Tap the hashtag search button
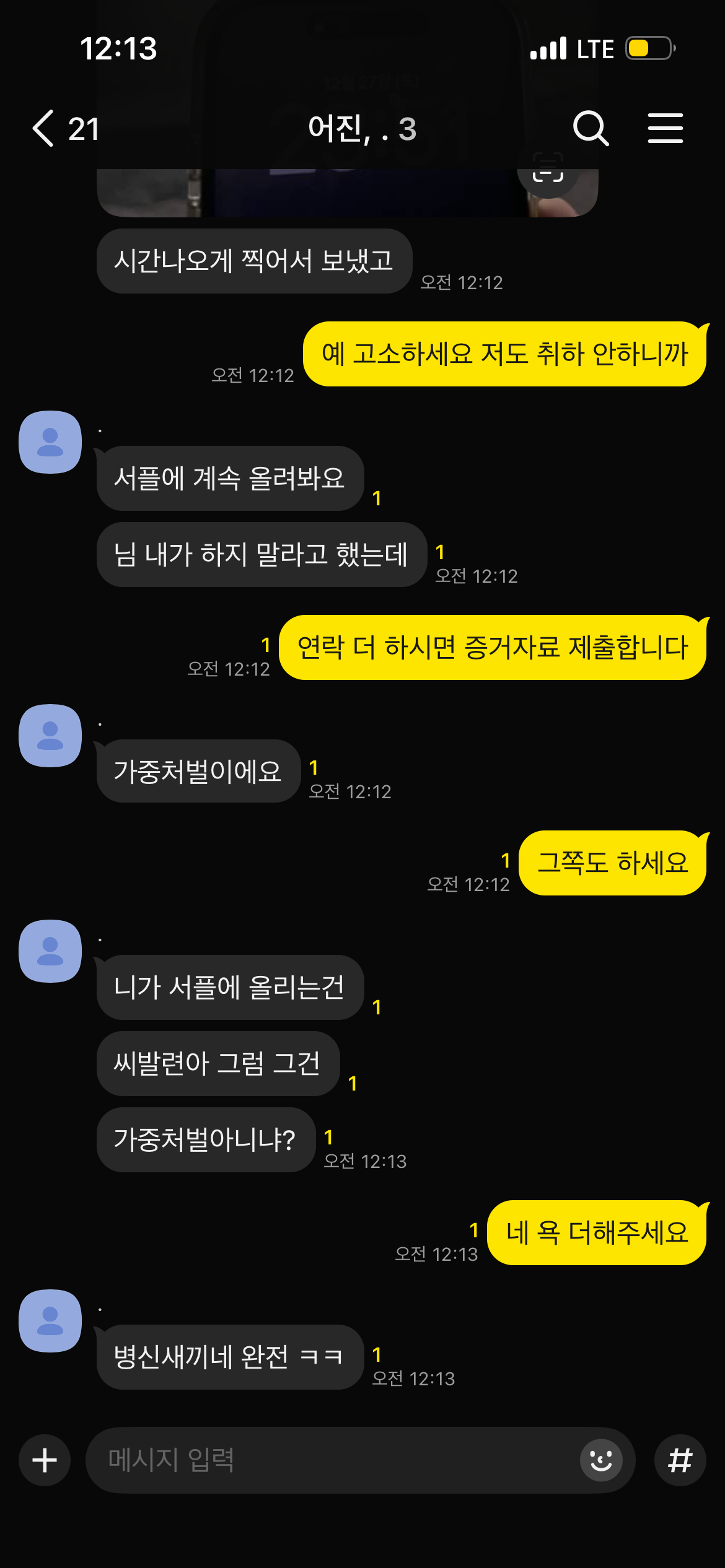Viewport: 725px width, 1568px height. click(x=680, y=1460)
